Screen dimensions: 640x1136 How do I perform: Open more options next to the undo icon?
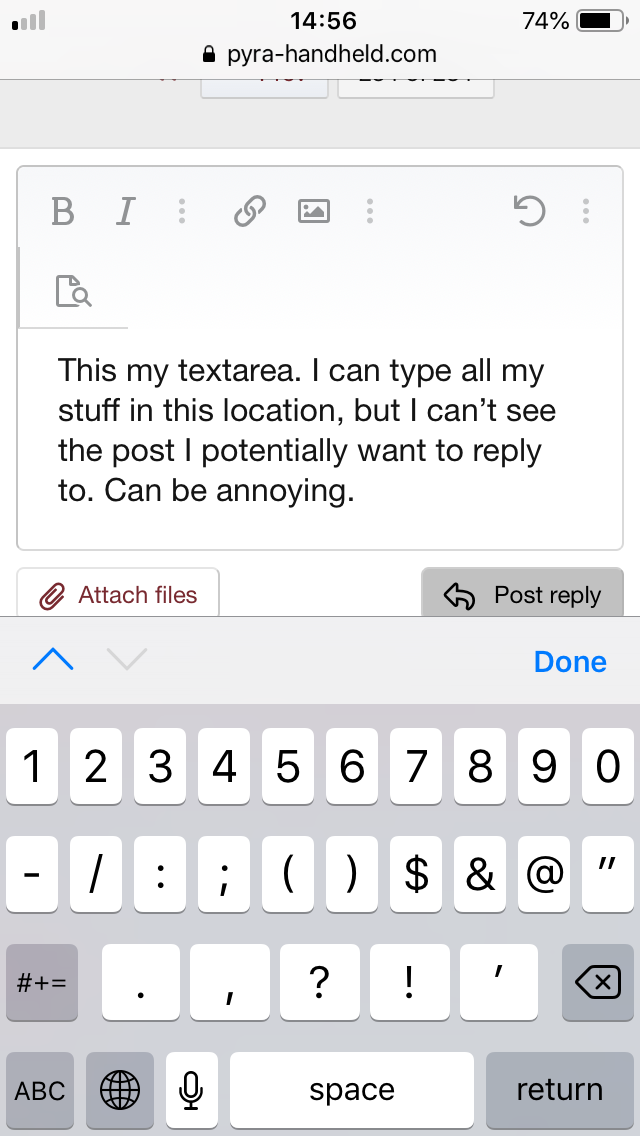585,211
